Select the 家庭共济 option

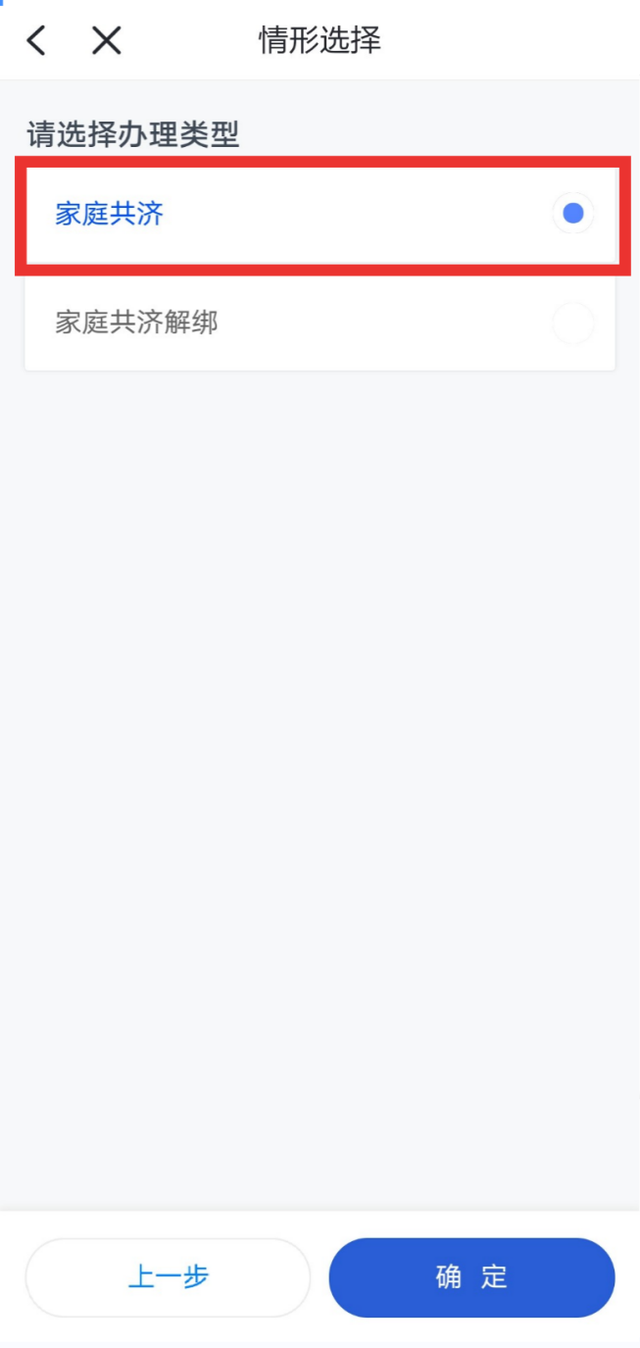click(x=320, y=214)
